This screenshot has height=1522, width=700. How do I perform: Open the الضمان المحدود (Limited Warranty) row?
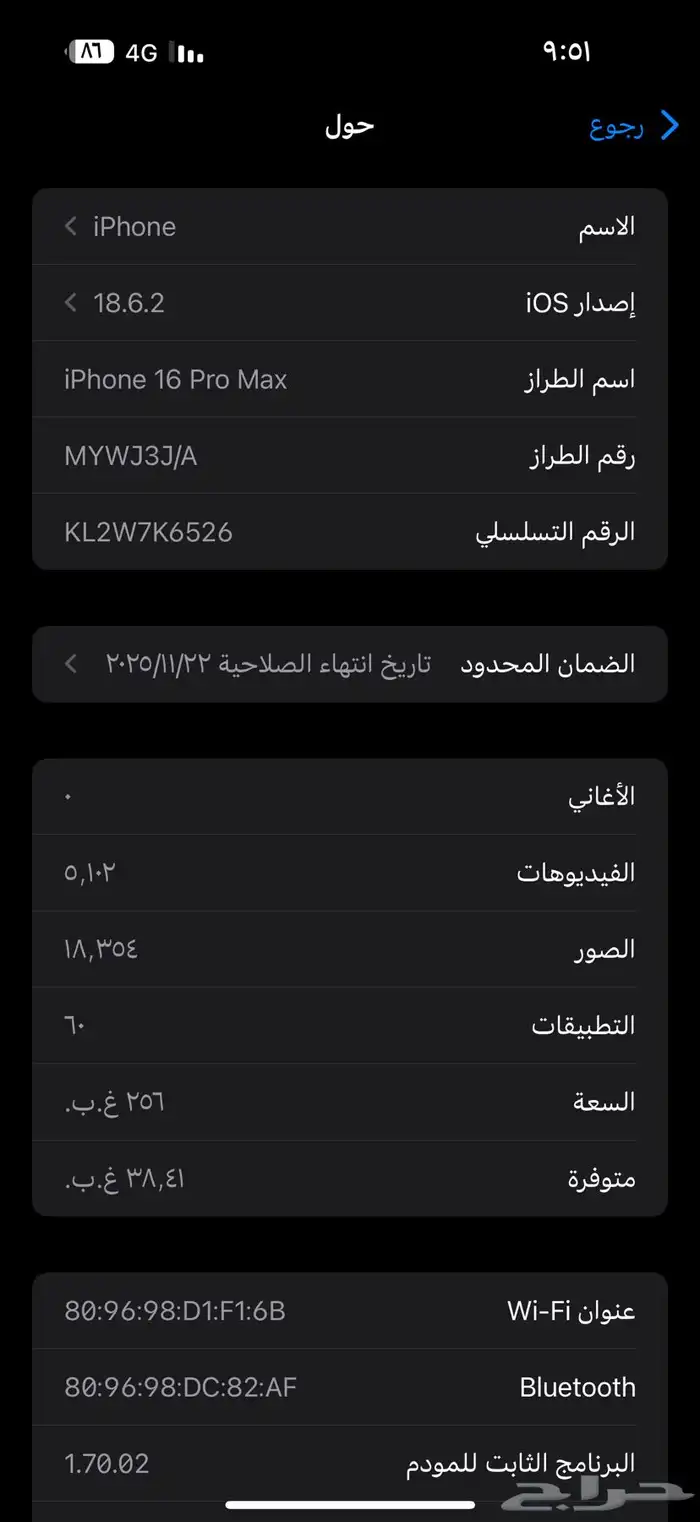[x=350, y=664]
